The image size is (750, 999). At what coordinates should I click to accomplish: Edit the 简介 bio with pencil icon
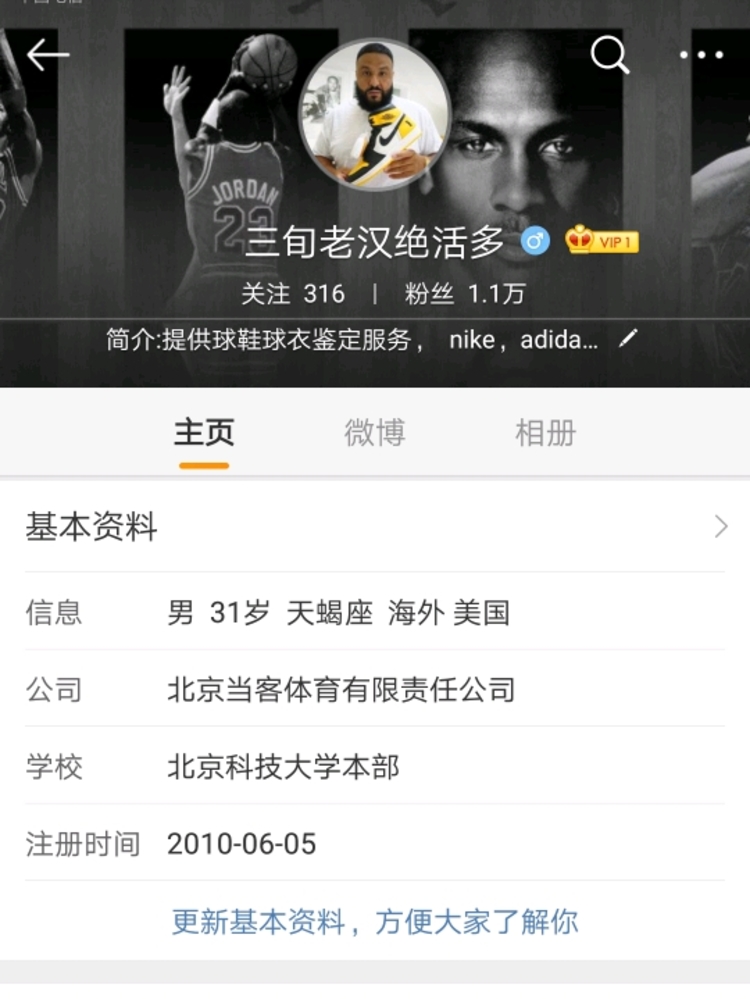pos(628,339)
